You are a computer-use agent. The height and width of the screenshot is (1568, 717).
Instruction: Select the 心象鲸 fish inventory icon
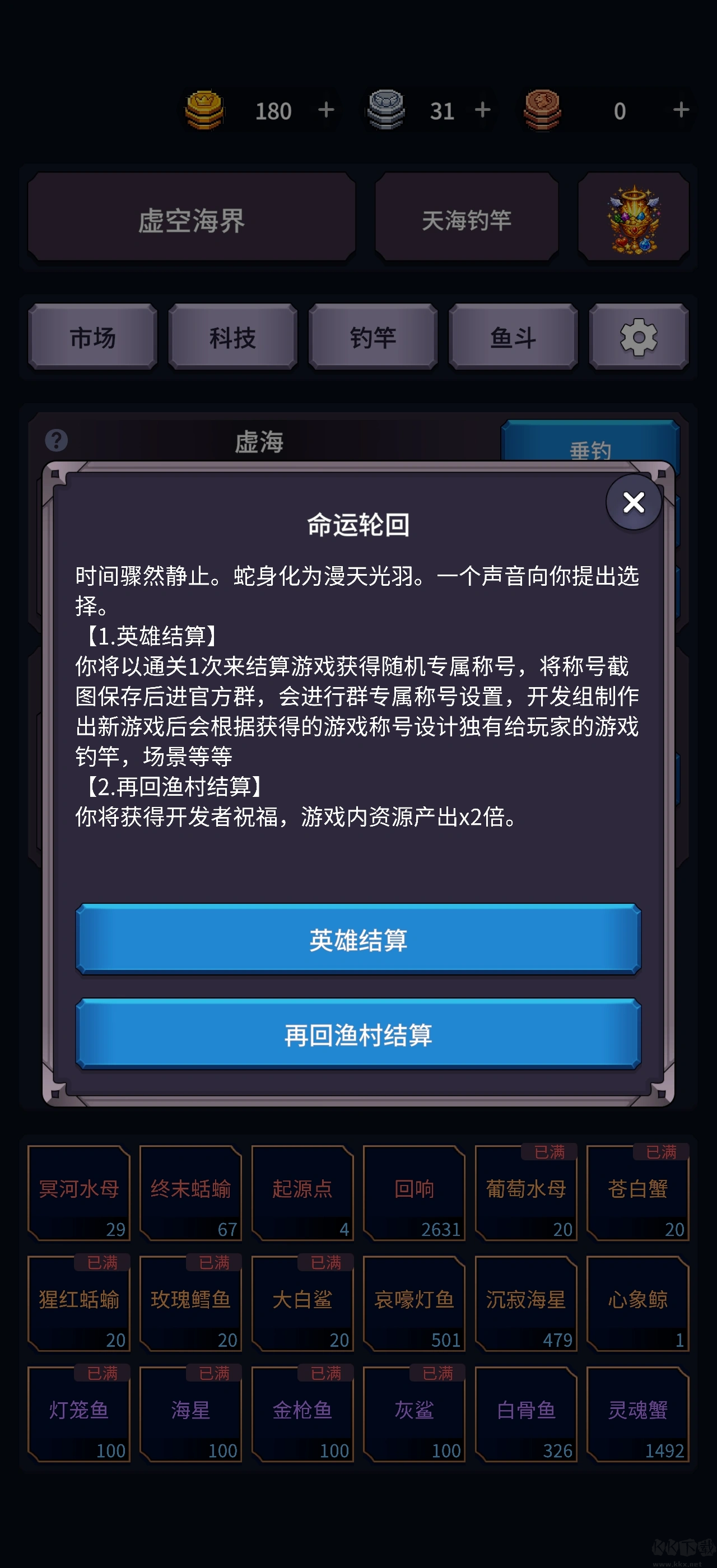[x=638, y=1303]
